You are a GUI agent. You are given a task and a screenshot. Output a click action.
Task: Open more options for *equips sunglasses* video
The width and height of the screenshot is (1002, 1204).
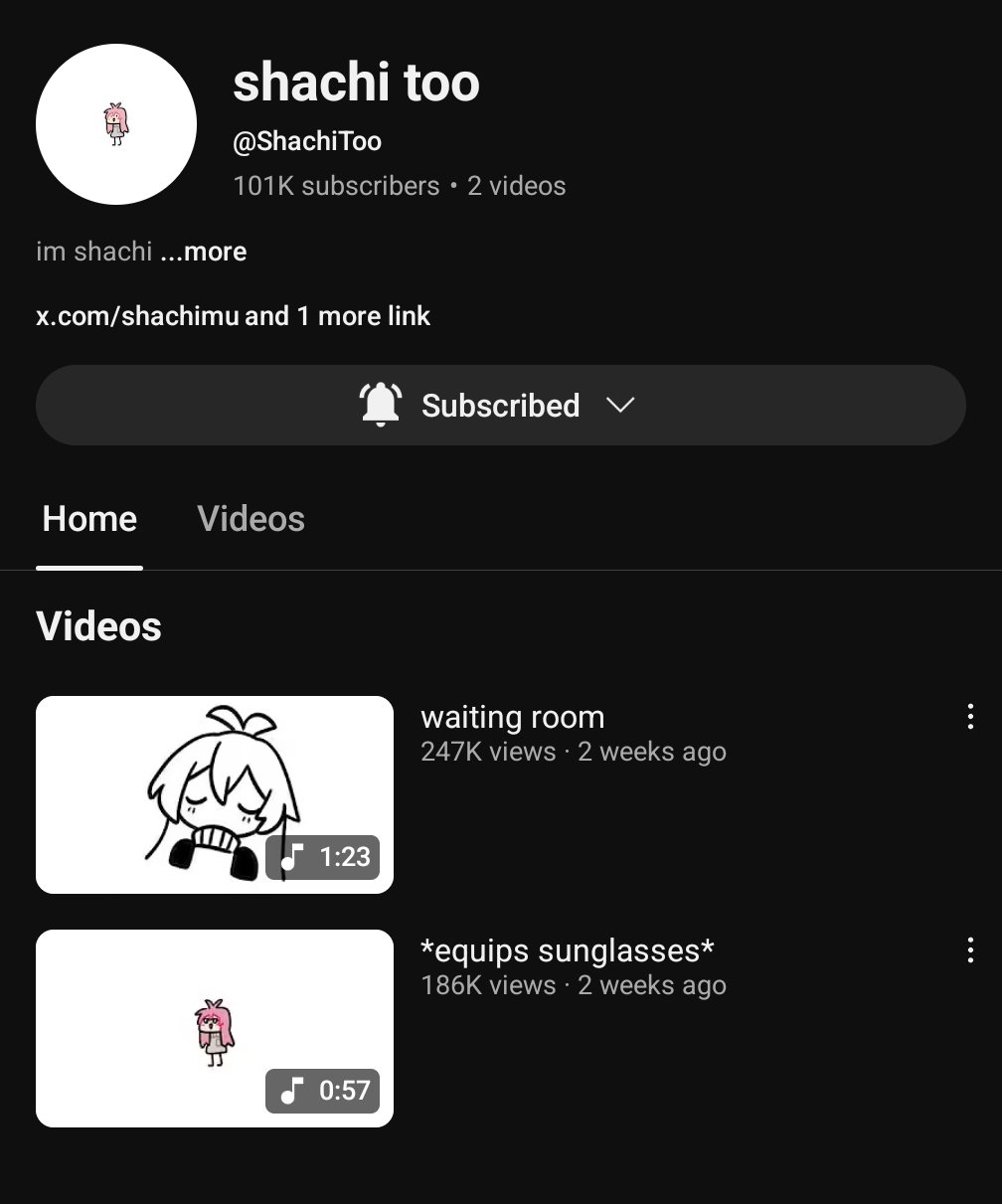[x=969, y=950]
